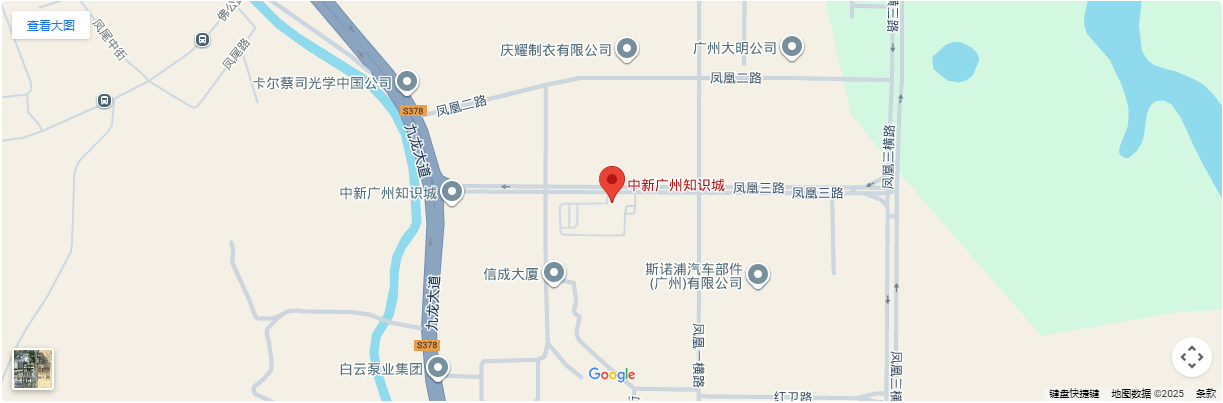
Task: Open the 信成大厦 place marker
Action: tap(553, 272)
